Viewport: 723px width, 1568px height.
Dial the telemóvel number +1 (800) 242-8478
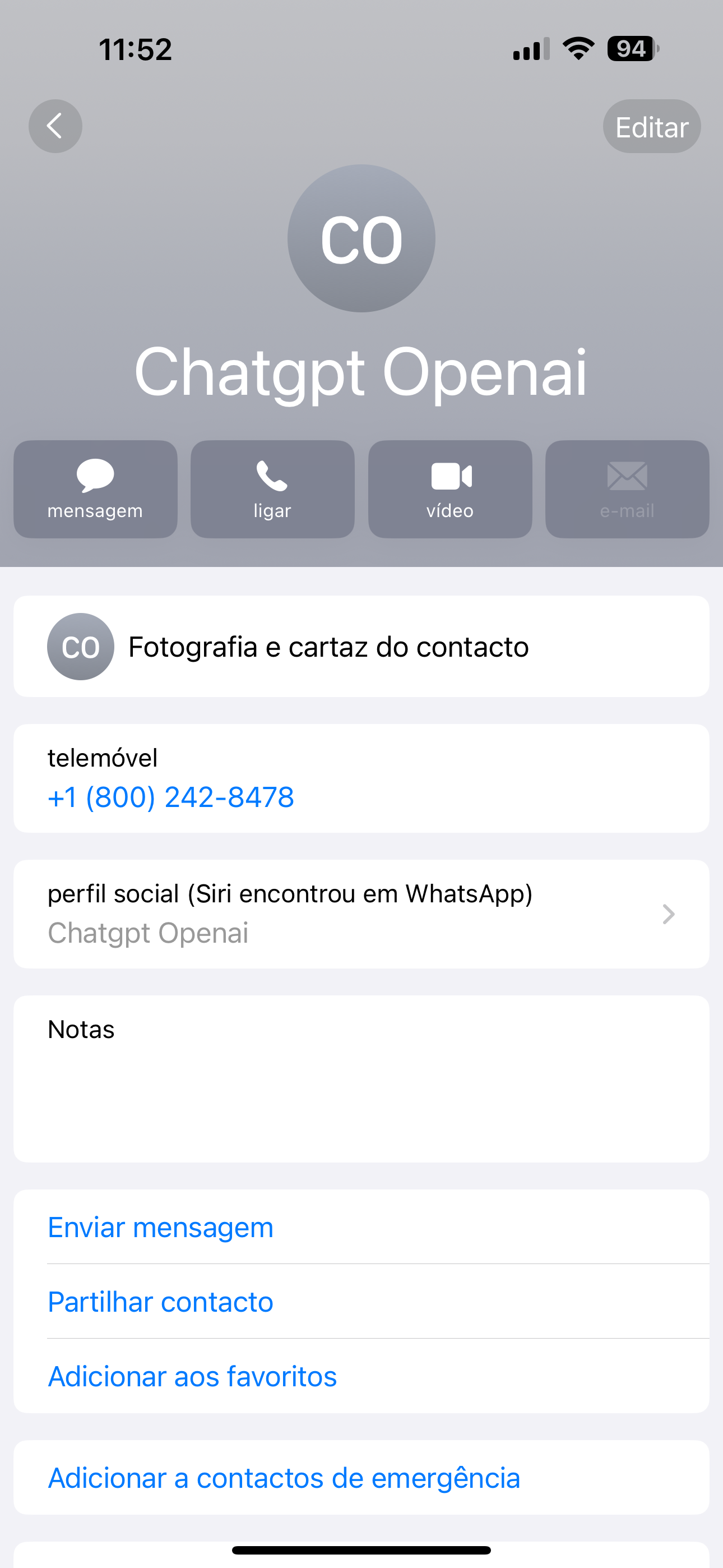171,797
